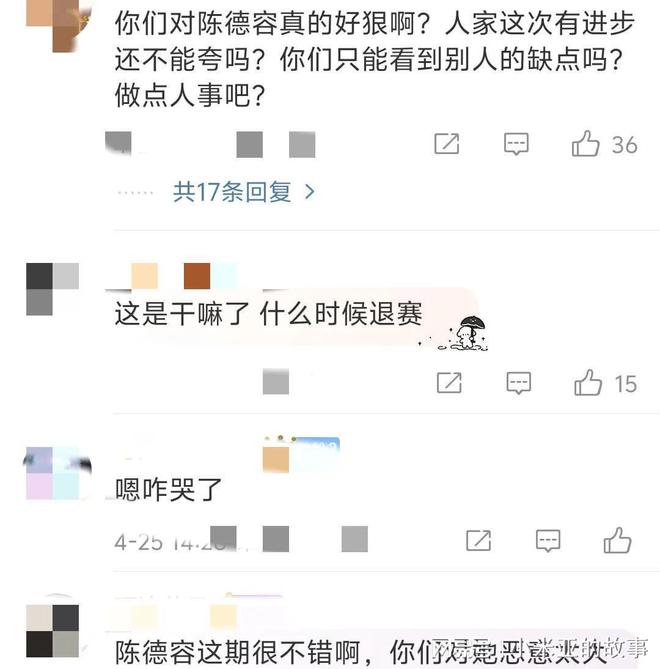Reply to the comment about 陈德容 having improved
The height and width of the screenshot is (669, 660).
pyautogui.click(x=516, y=145)
